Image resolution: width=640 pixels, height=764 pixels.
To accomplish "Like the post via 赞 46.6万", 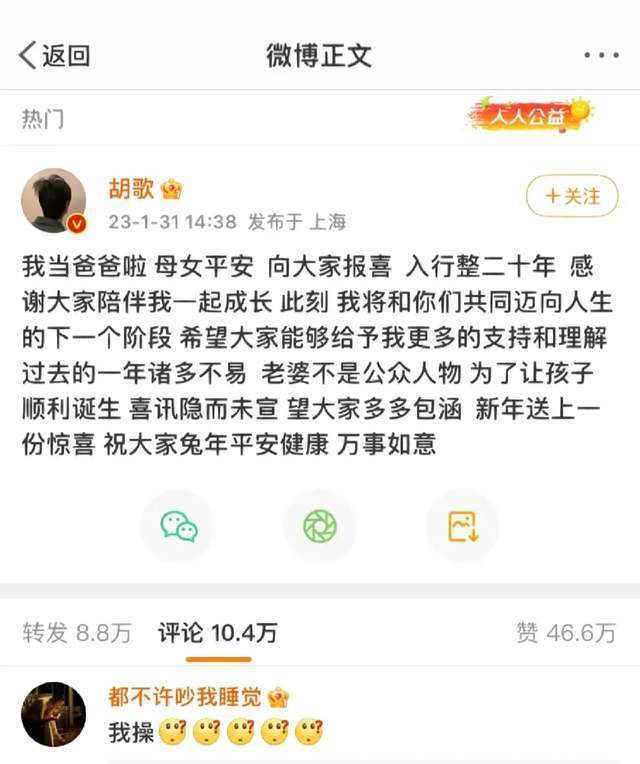I will (x=566, y=632).
